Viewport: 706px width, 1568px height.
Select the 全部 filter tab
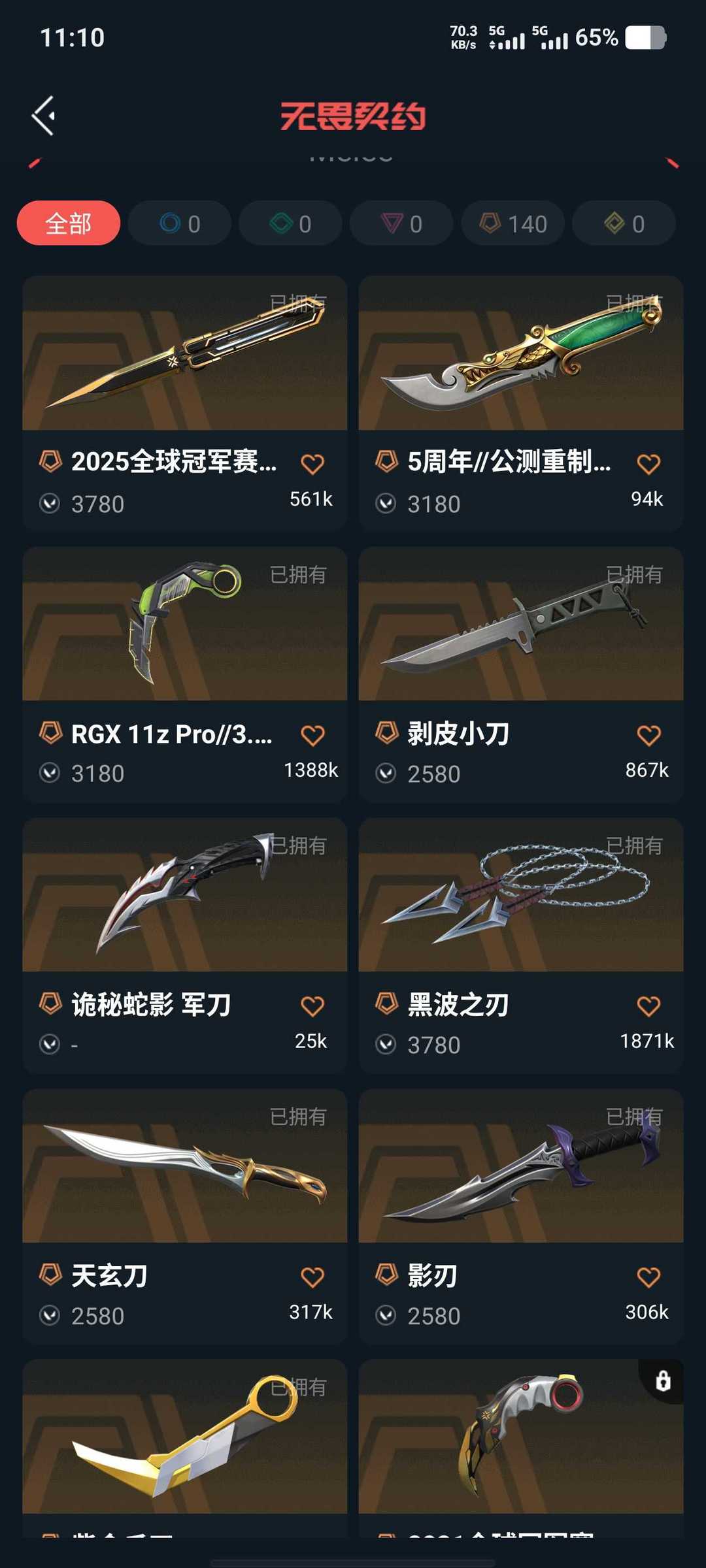pyautogui.click(x=68, y=223)
